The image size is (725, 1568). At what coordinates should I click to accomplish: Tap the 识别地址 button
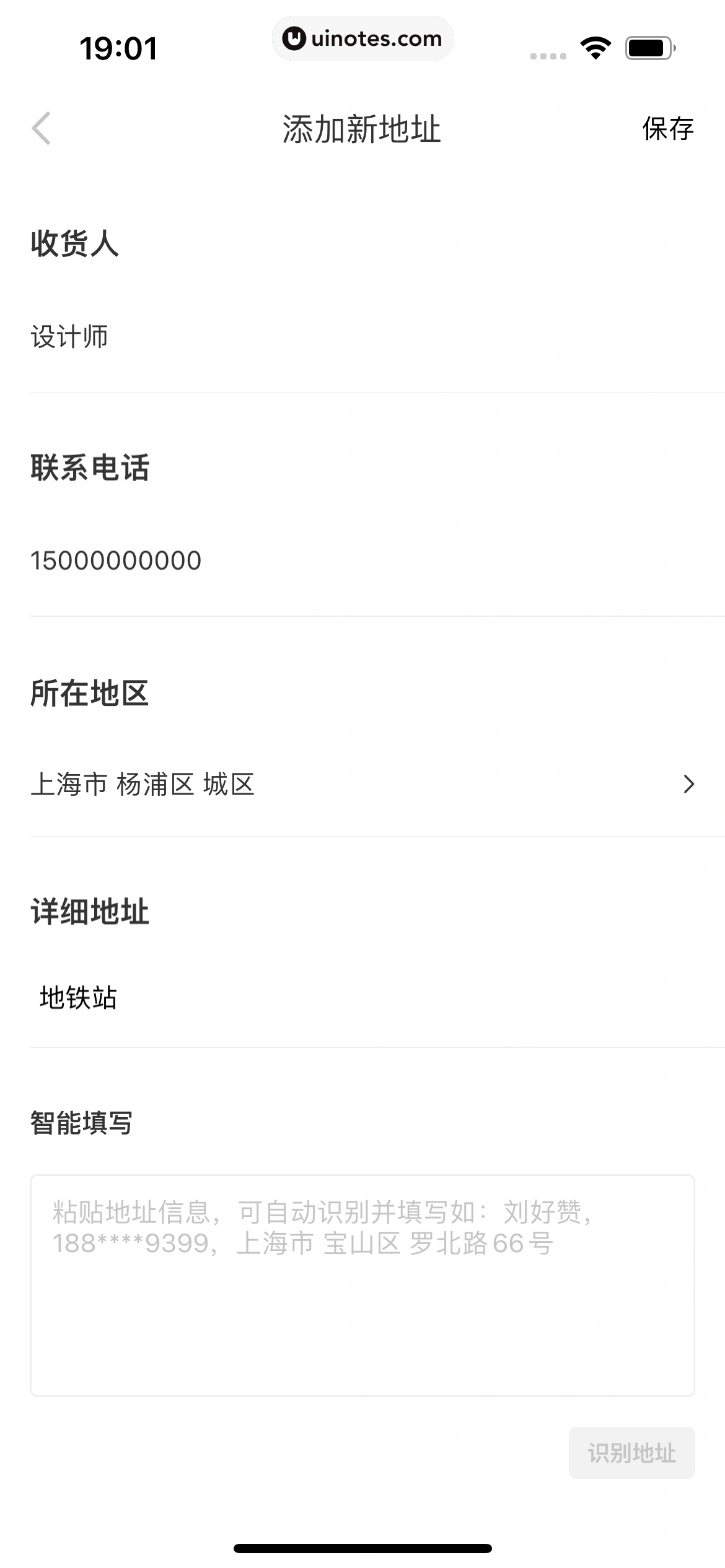coord(631,1453)
